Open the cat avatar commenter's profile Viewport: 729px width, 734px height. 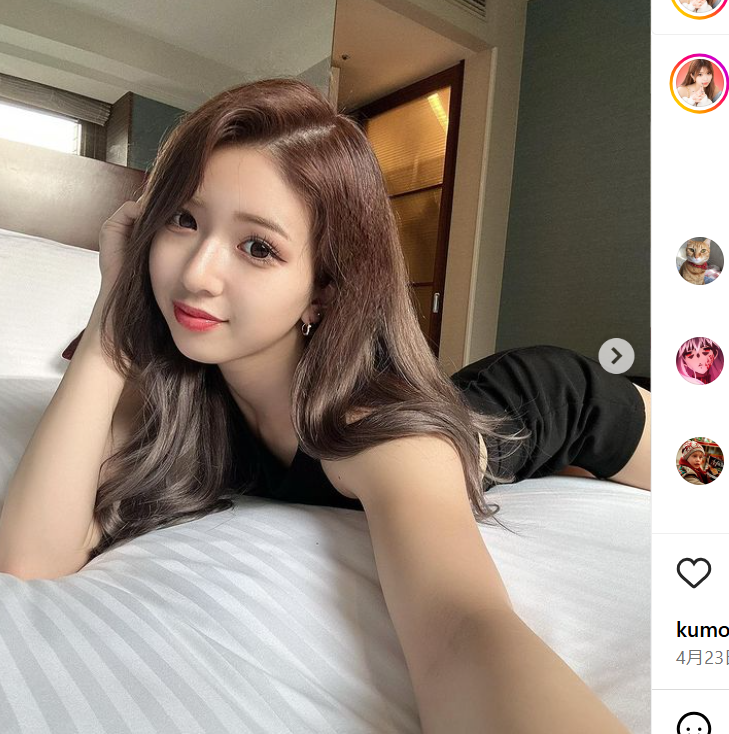pyautogui.click(x=699, y=261)
